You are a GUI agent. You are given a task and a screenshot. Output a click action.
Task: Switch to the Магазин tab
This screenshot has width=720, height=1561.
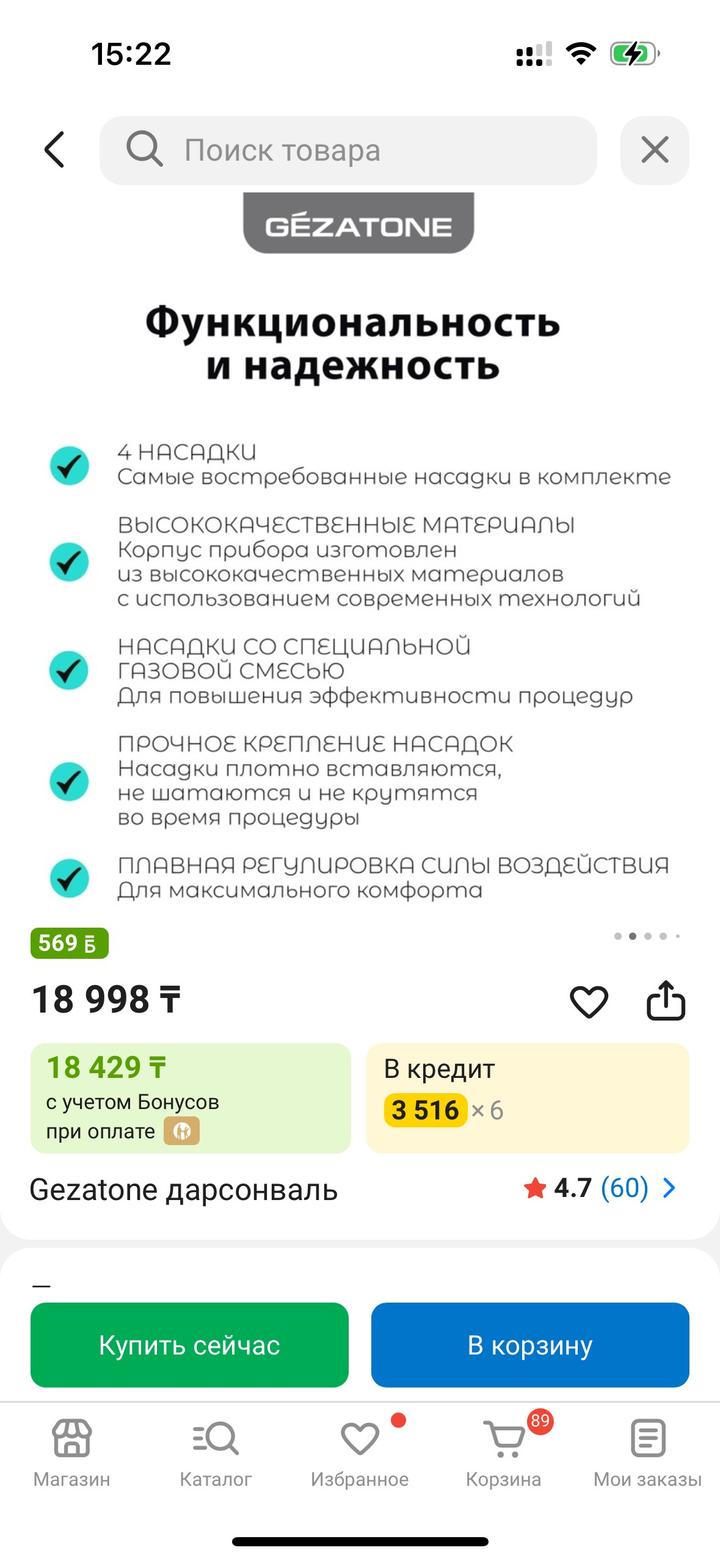tap(72, 1453)
